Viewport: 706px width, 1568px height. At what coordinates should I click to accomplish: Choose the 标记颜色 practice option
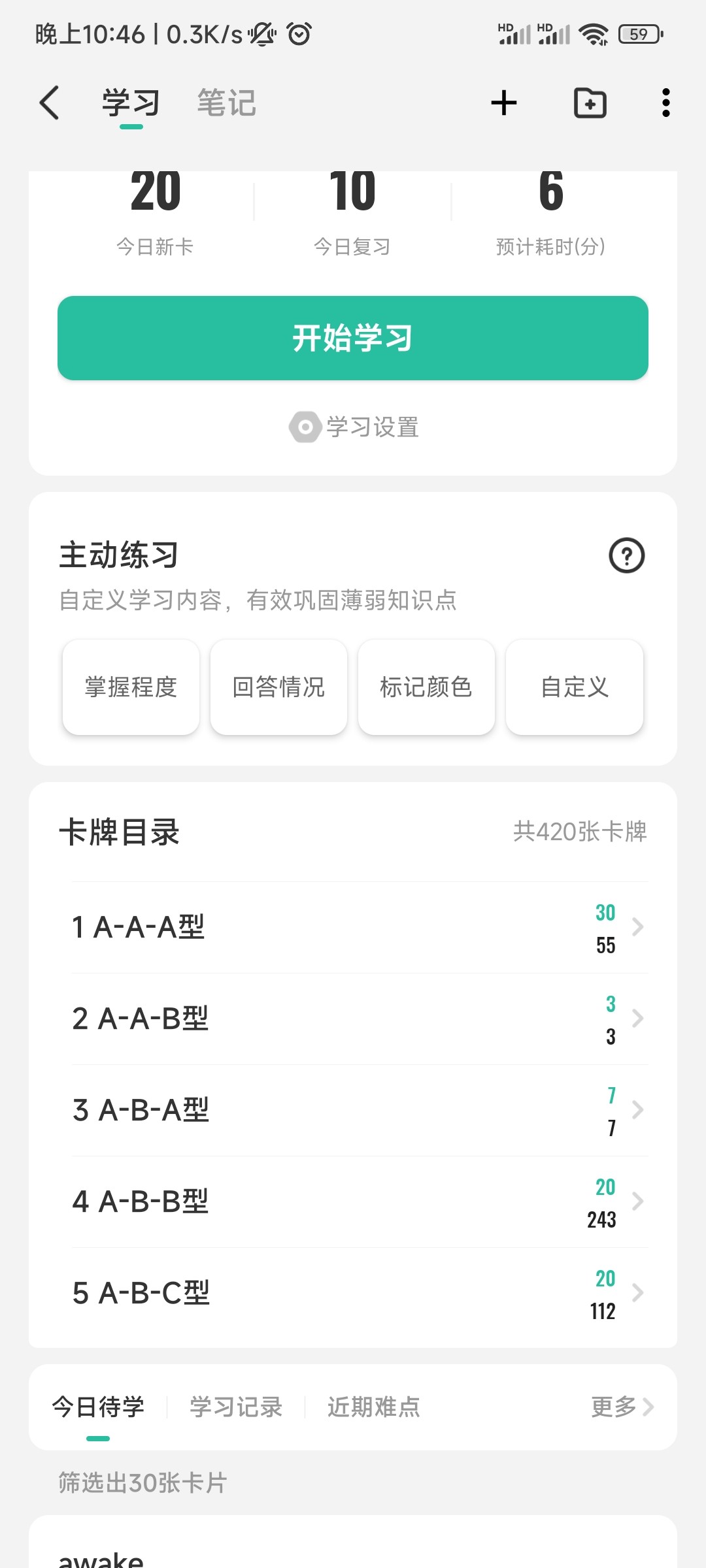tap(426, 687)
